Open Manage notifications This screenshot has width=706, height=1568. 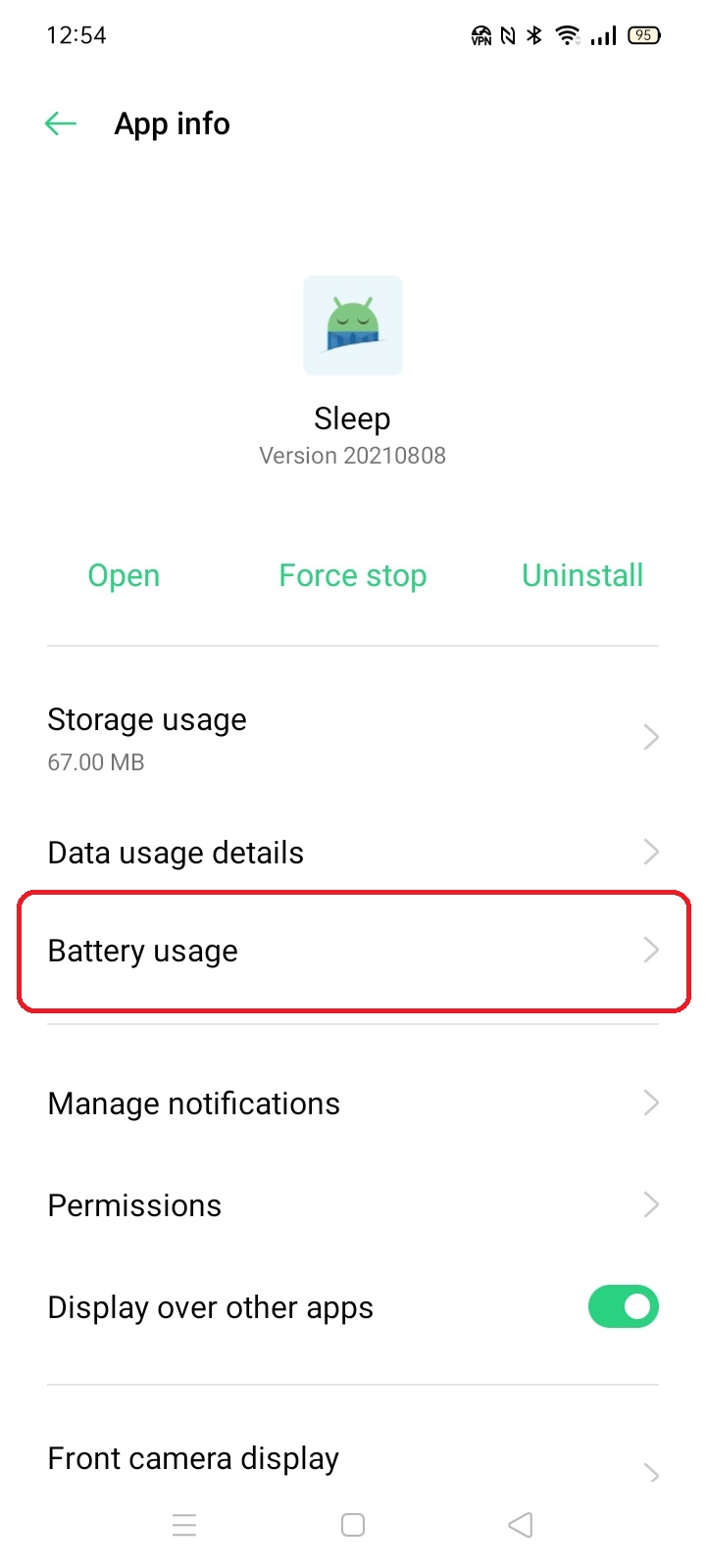[x=353, y=1103]
